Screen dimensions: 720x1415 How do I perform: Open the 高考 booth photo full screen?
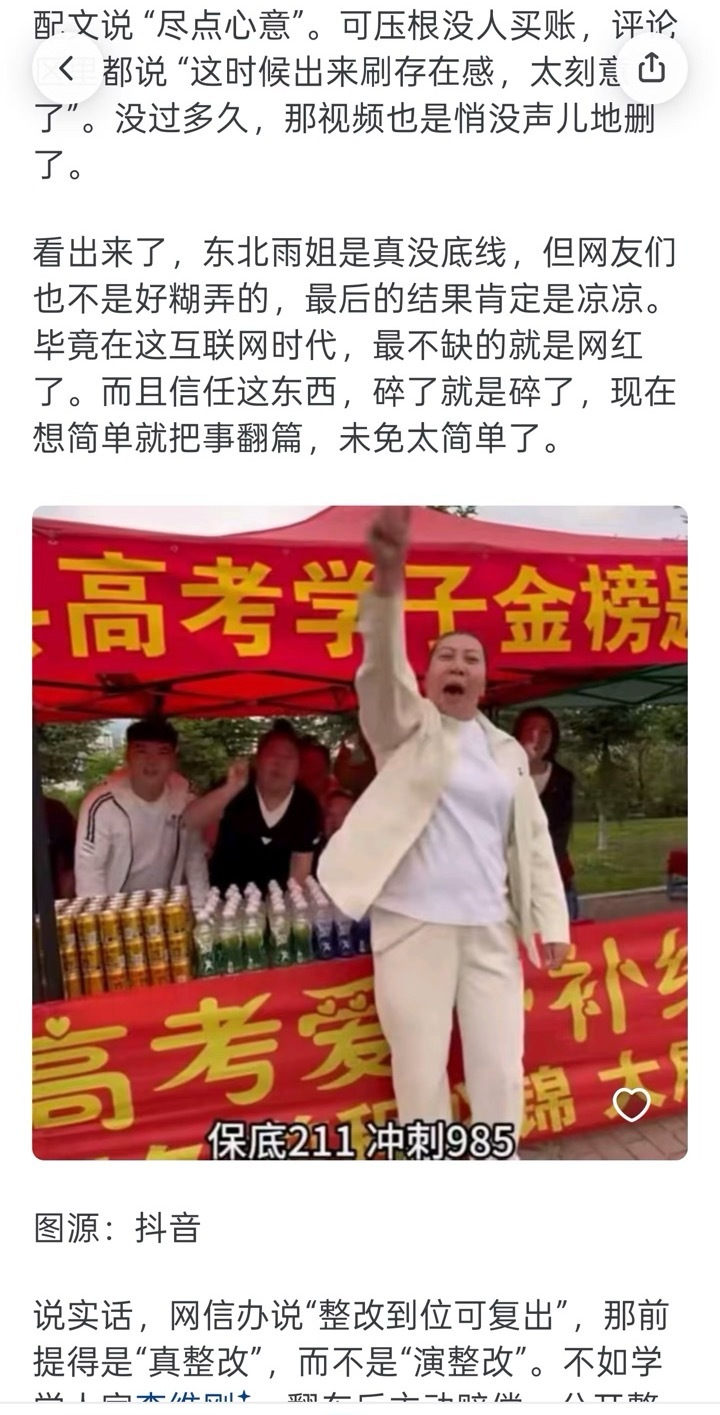coord(359,832)
